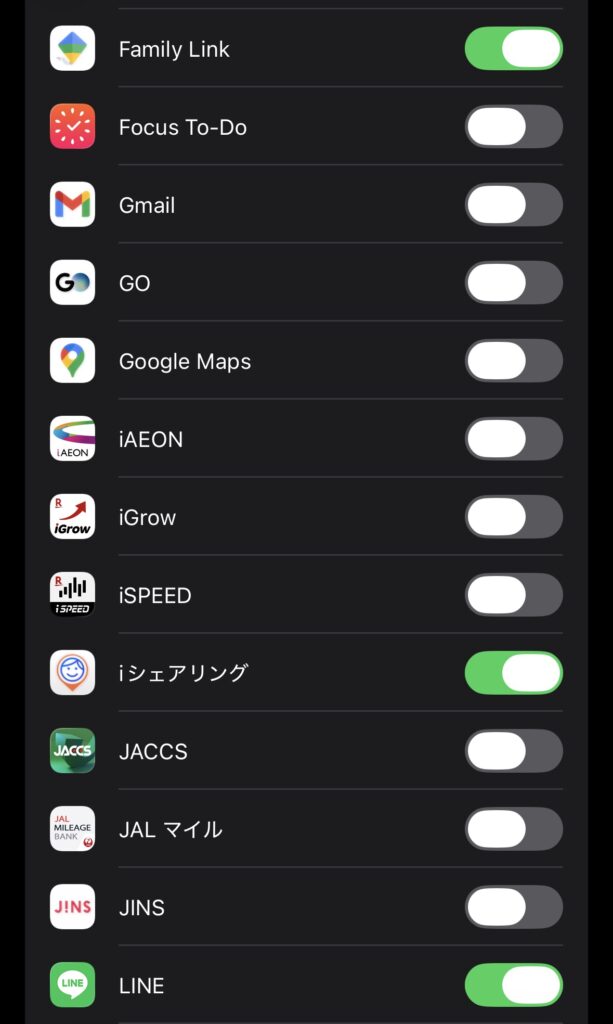Enable the JAL マイル toggle
Image resolution: width=613 pixels, height=1024 pixels.
tap(513, 829)
